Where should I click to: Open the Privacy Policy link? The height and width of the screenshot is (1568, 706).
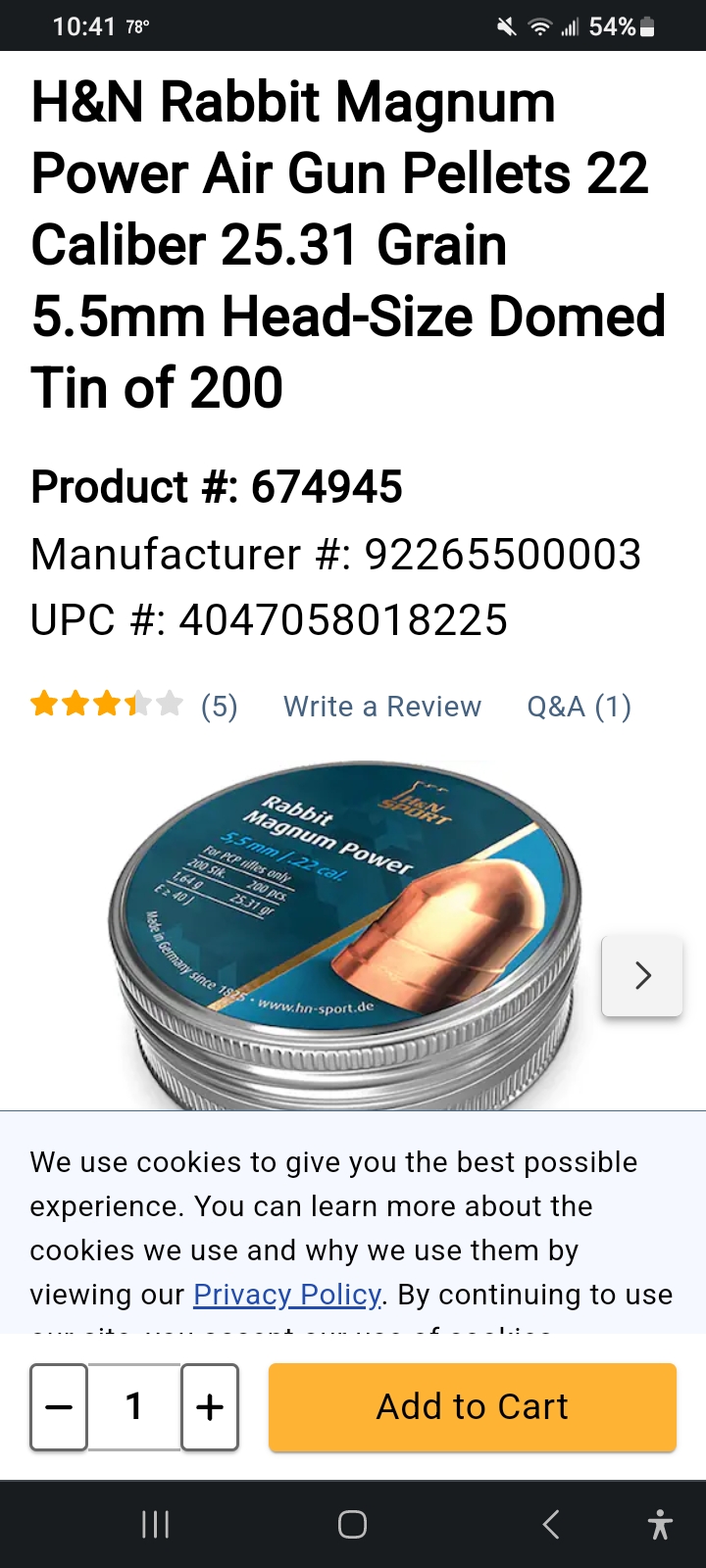287,1295
